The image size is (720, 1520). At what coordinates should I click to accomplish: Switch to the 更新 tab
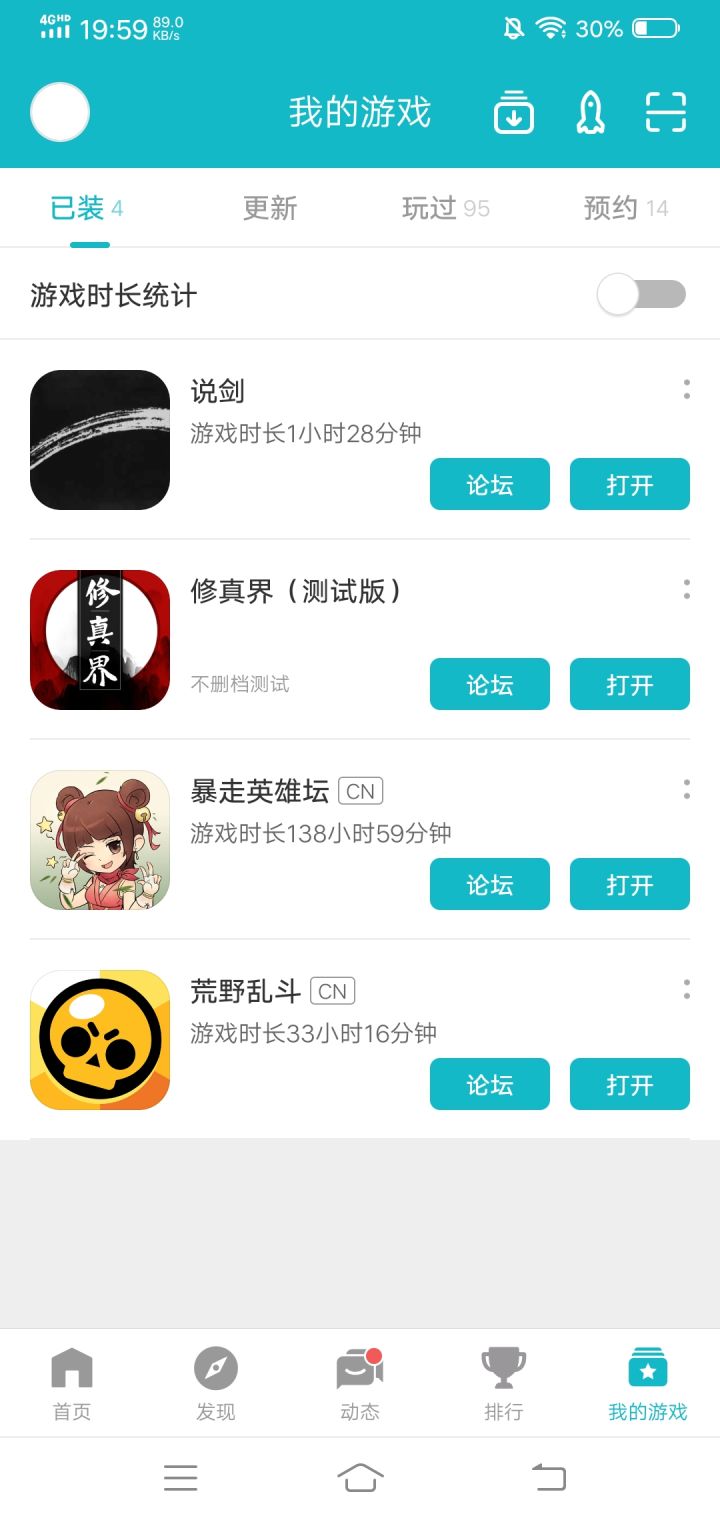point(267,208)
